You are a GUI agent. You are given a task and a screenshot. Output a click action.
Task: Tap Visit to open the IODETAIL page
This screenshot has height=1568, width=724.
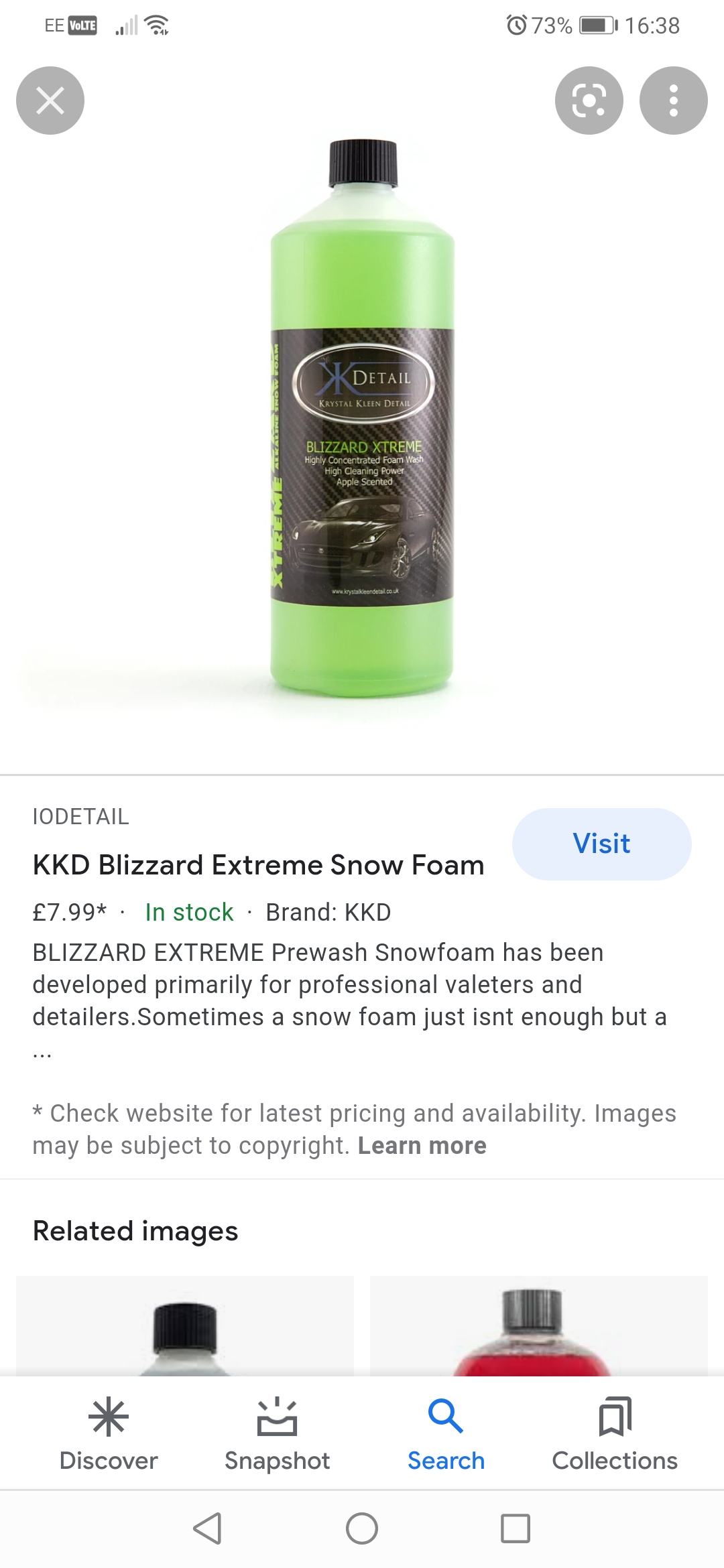click(601, 844)
